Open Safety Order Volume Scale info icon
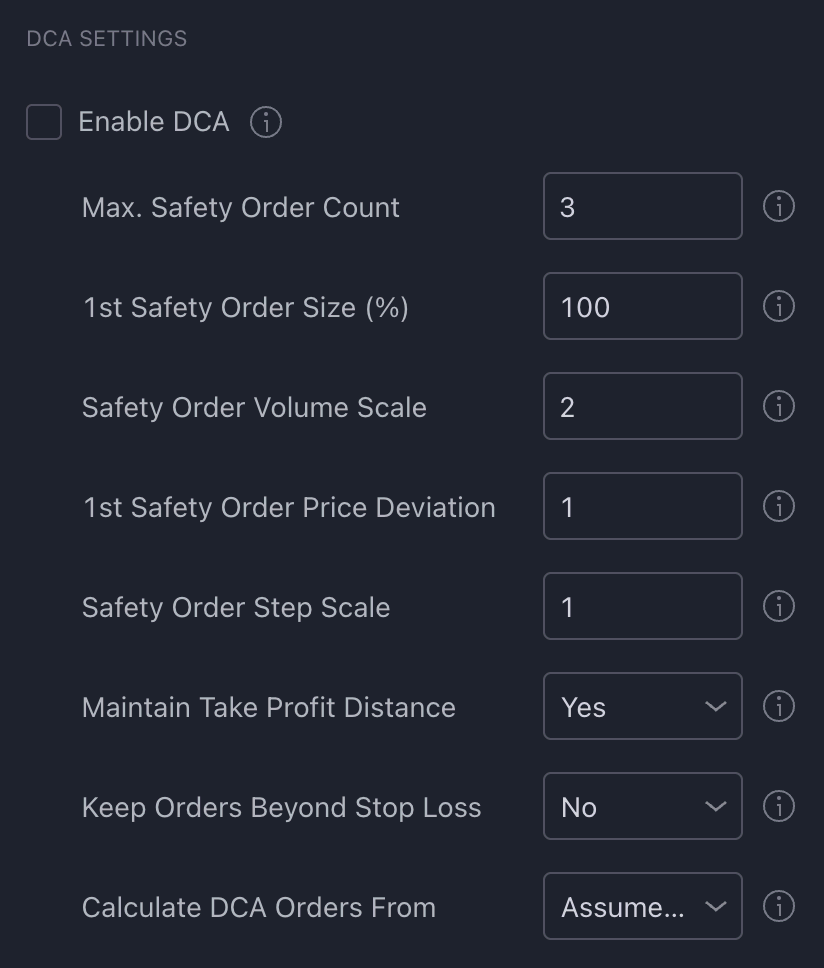Screen dimensions: 824x968 778,406
